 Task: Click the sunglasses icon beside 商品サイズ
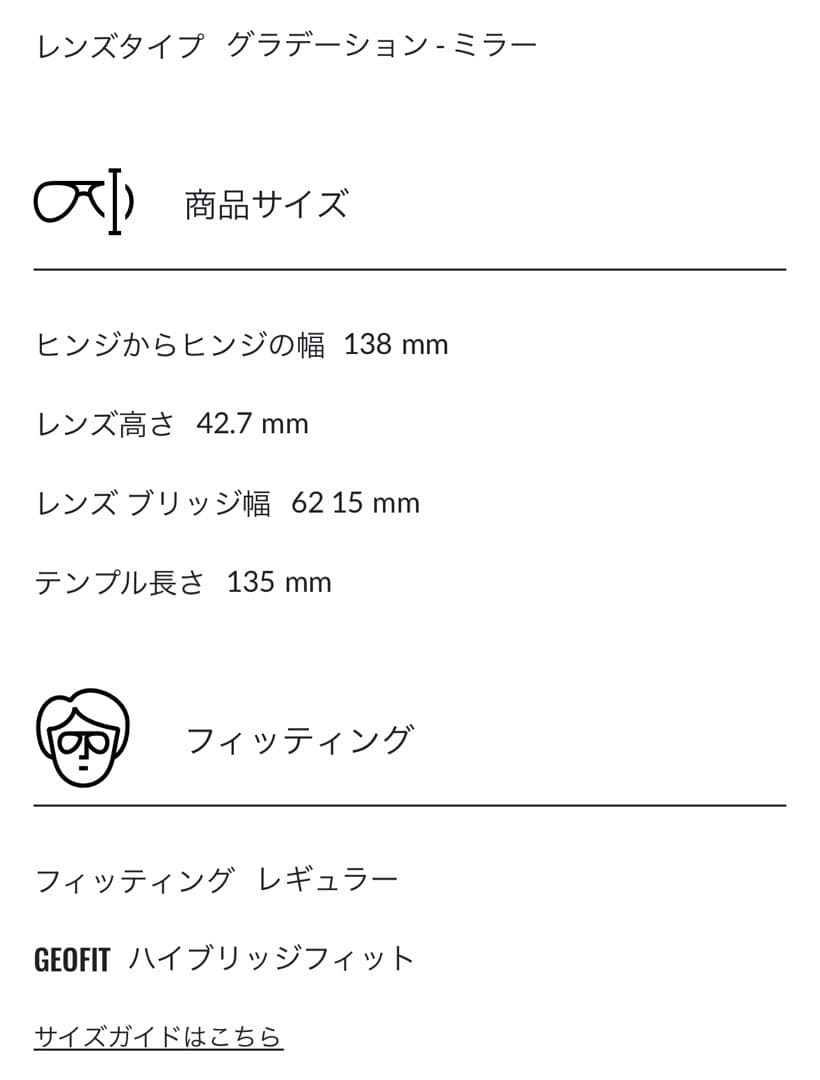(x=85, y=202)
